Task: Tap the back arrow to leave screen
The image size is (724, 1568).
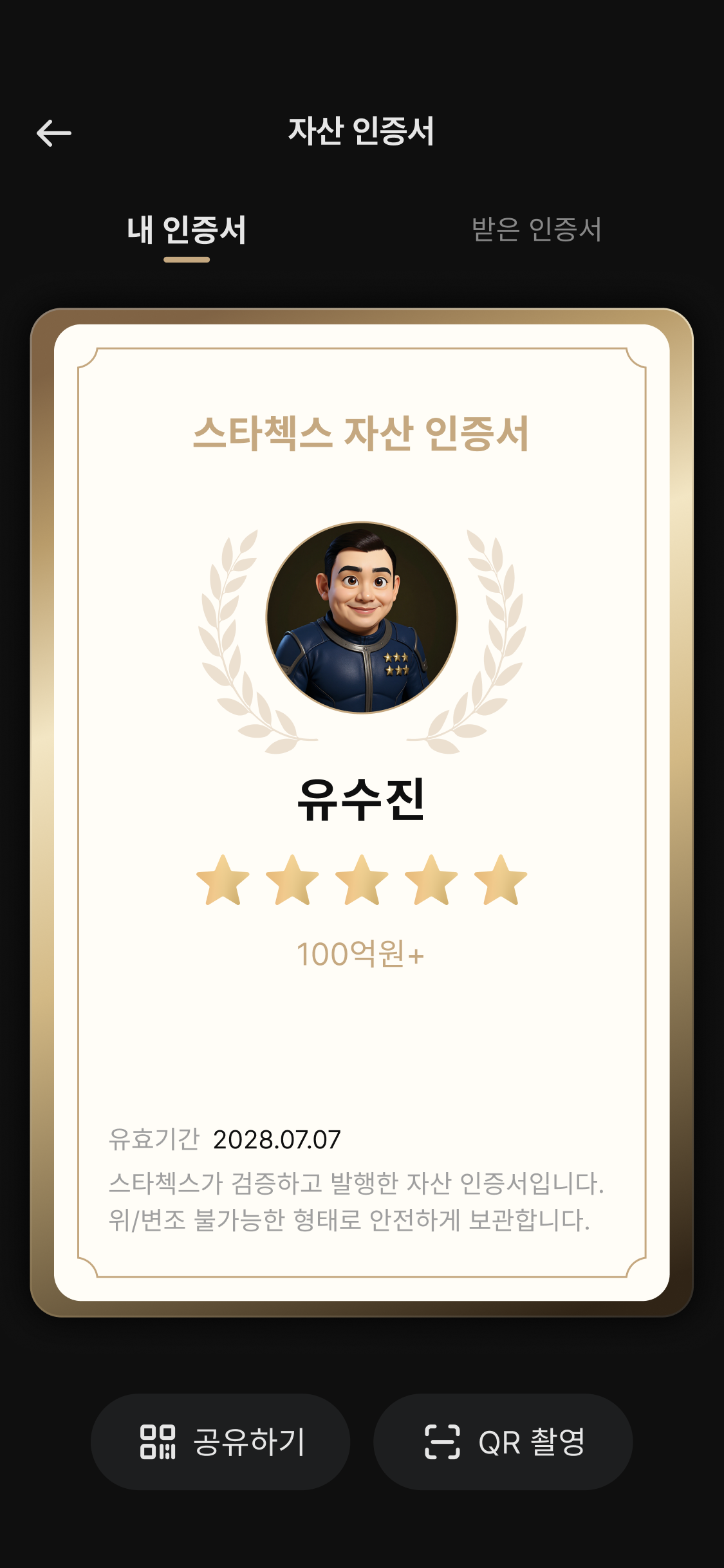Action: [54, 133]
